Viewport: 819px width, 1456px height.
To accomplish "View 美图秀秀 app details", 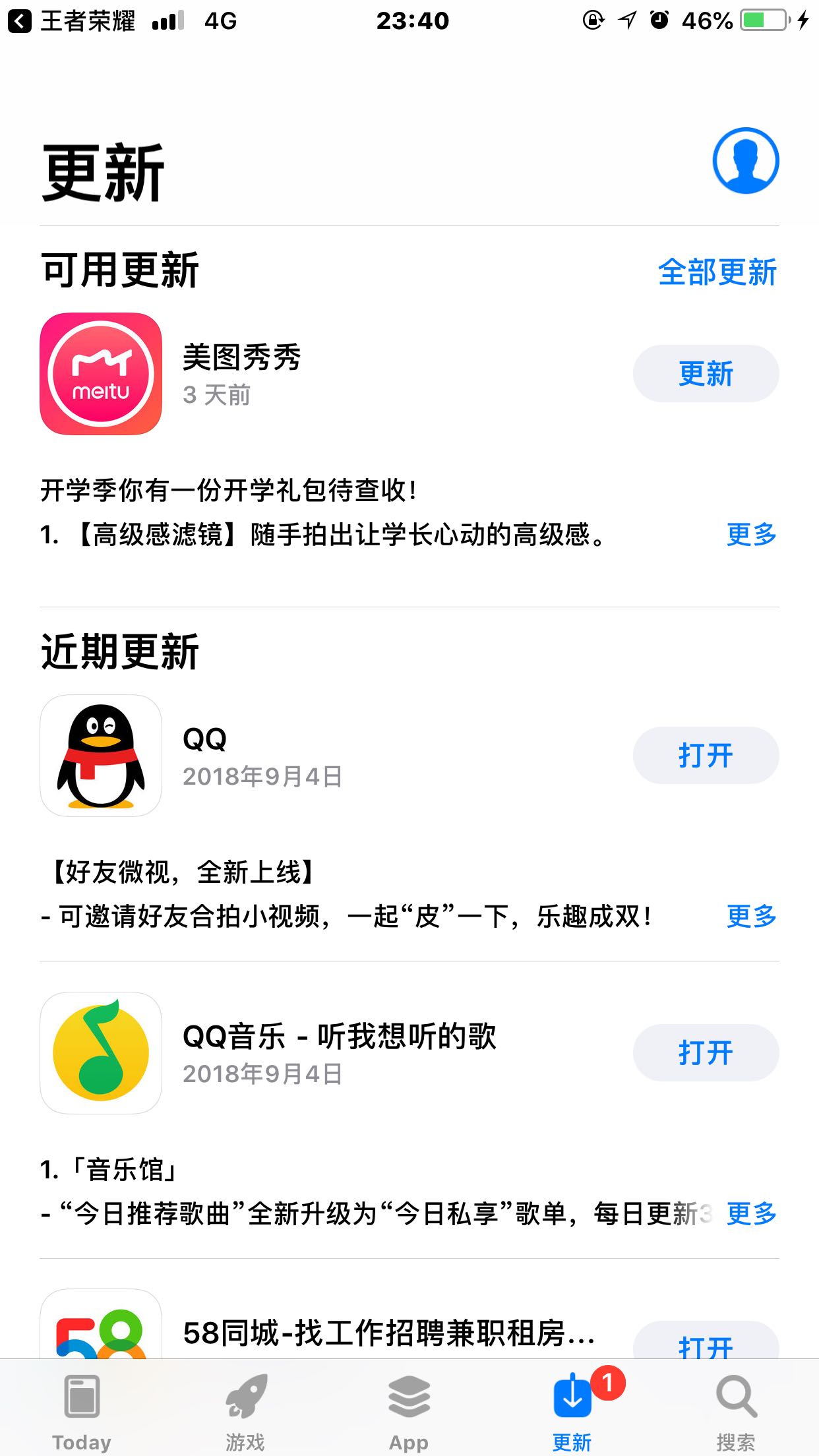I will click(101, 374).
